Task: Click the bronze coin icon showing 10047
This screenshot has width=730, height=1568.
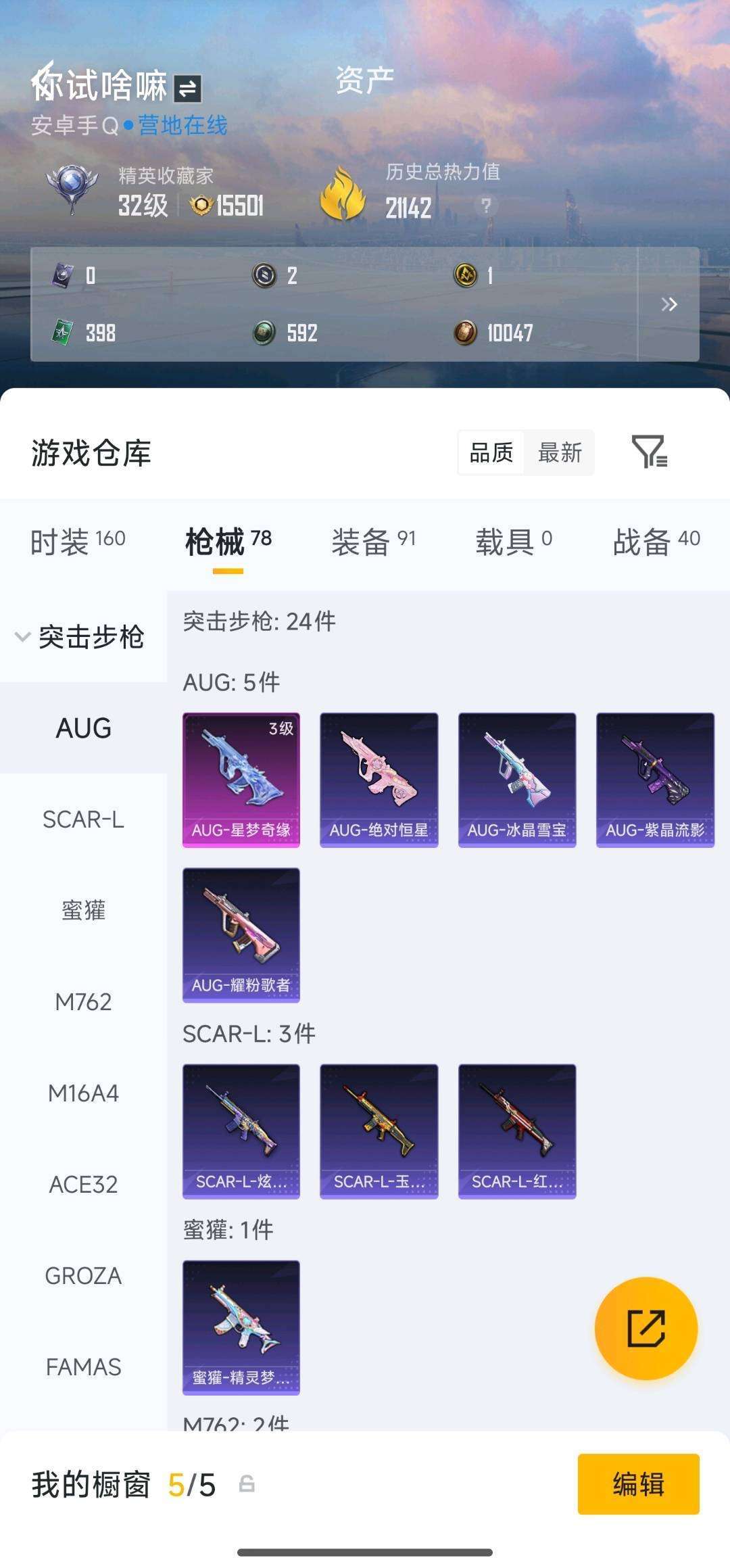Action: (466, 331)
